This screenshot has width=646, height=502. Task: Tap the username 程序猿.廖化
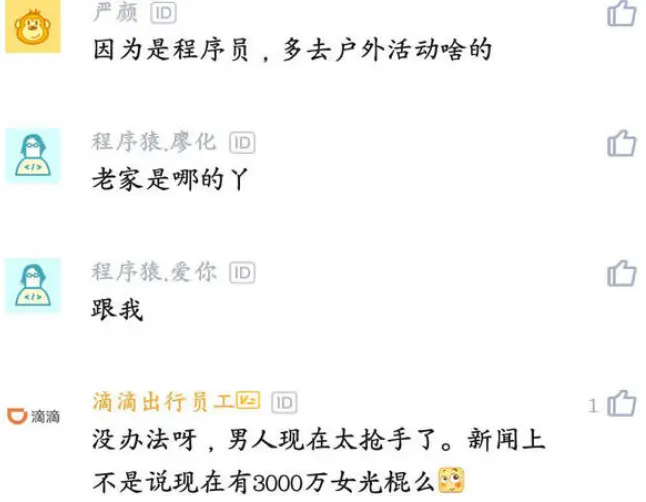153,142
